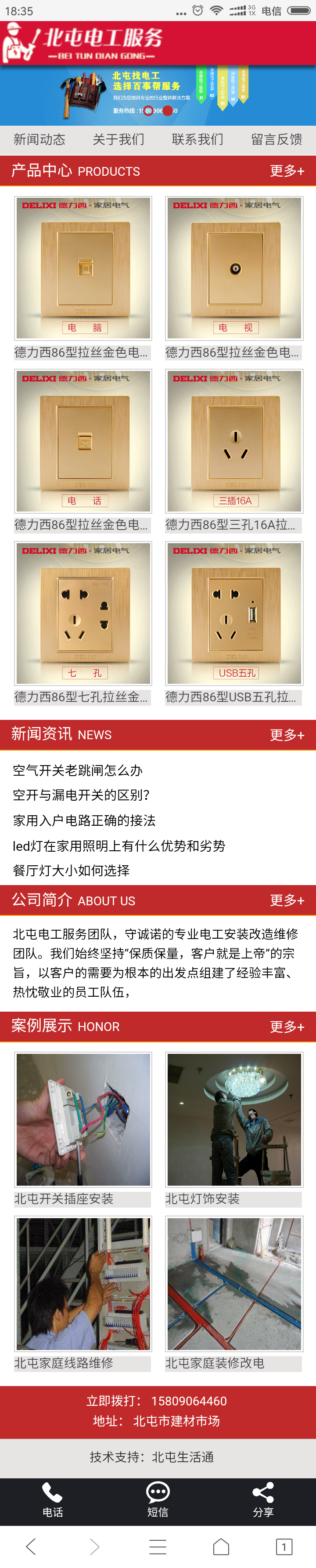The height and width of the screenshot is (1568, 316).
Task: Share the page with 分享 button
Action: click(263, 1499)
